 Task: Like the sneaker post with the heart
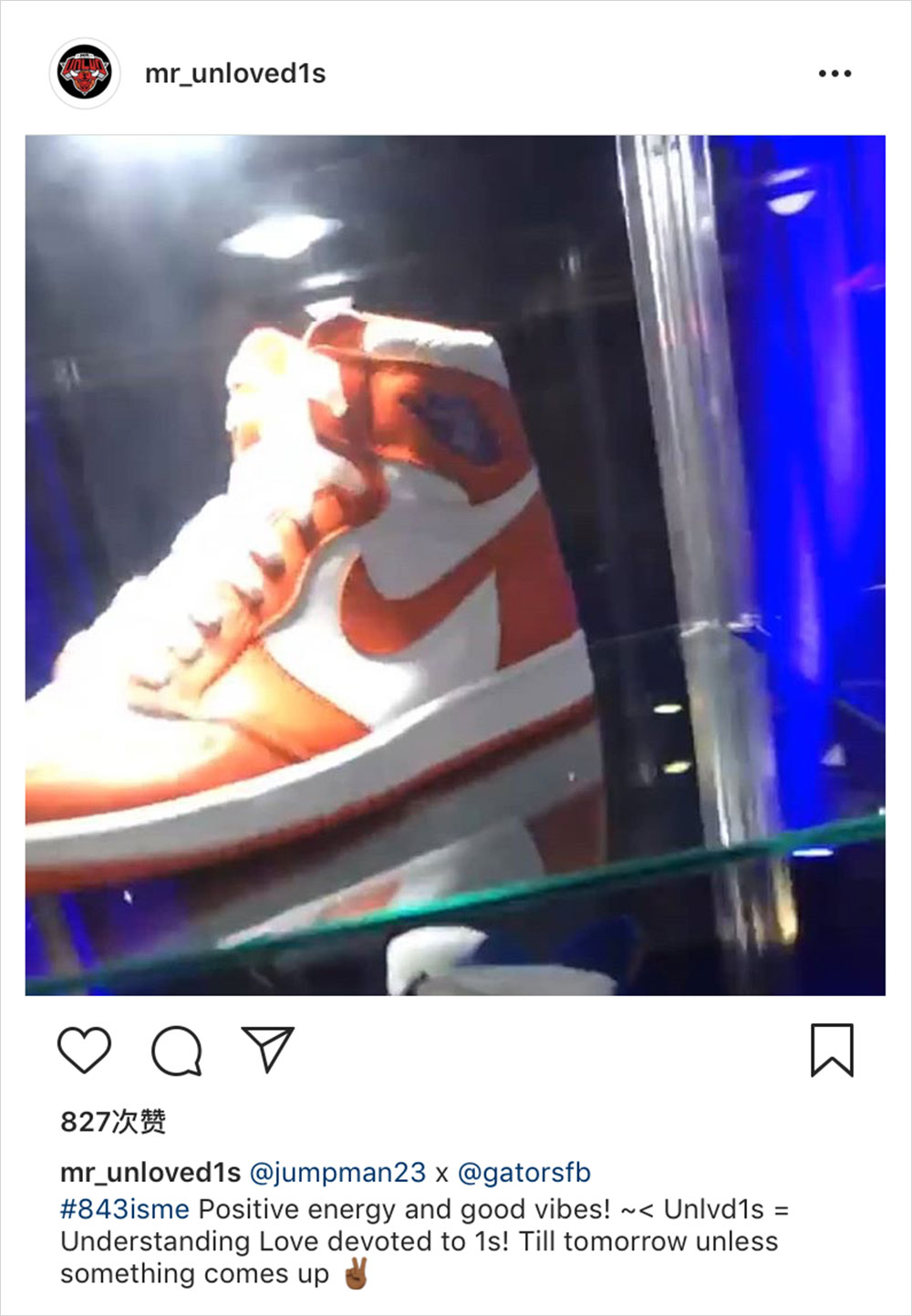coord(84,1049)
